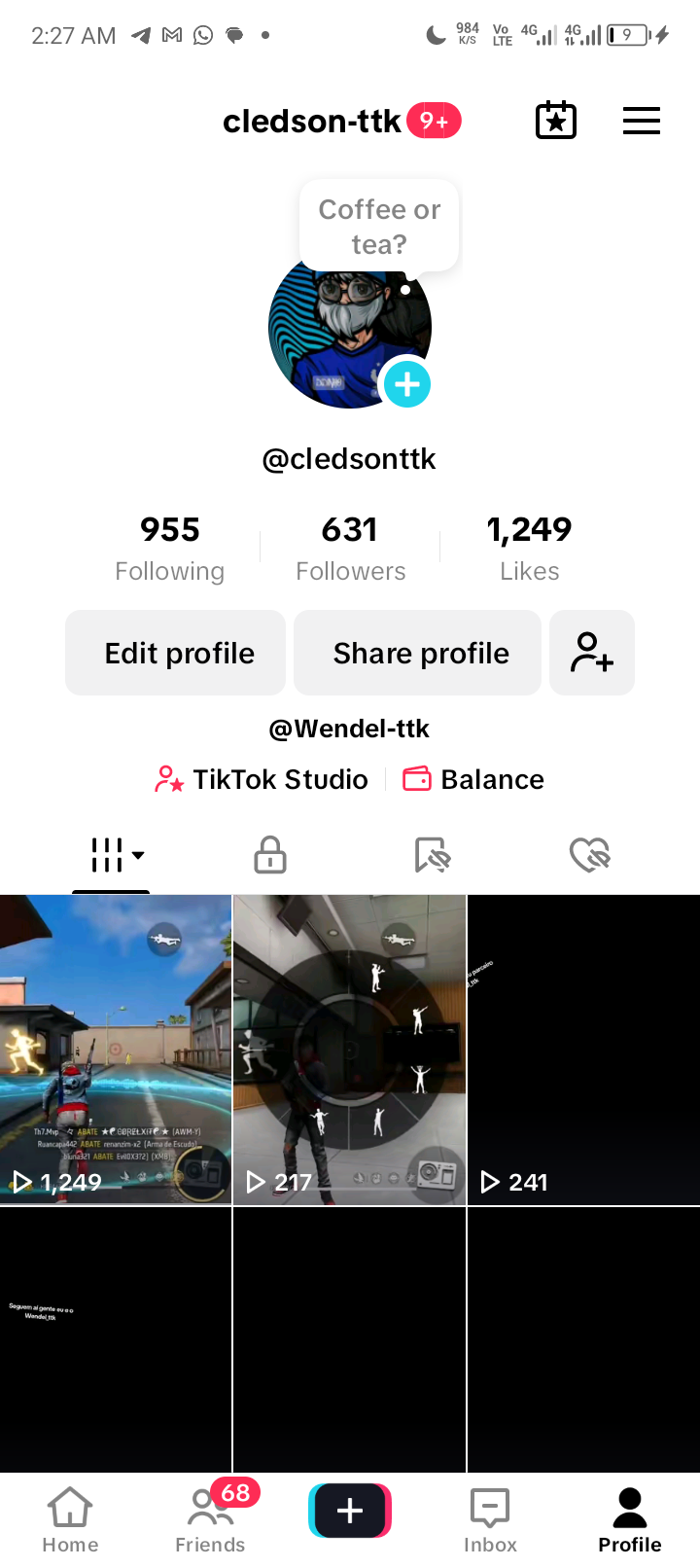
Task: Switch to the private videos lock tab
Action: click(269, 855)
